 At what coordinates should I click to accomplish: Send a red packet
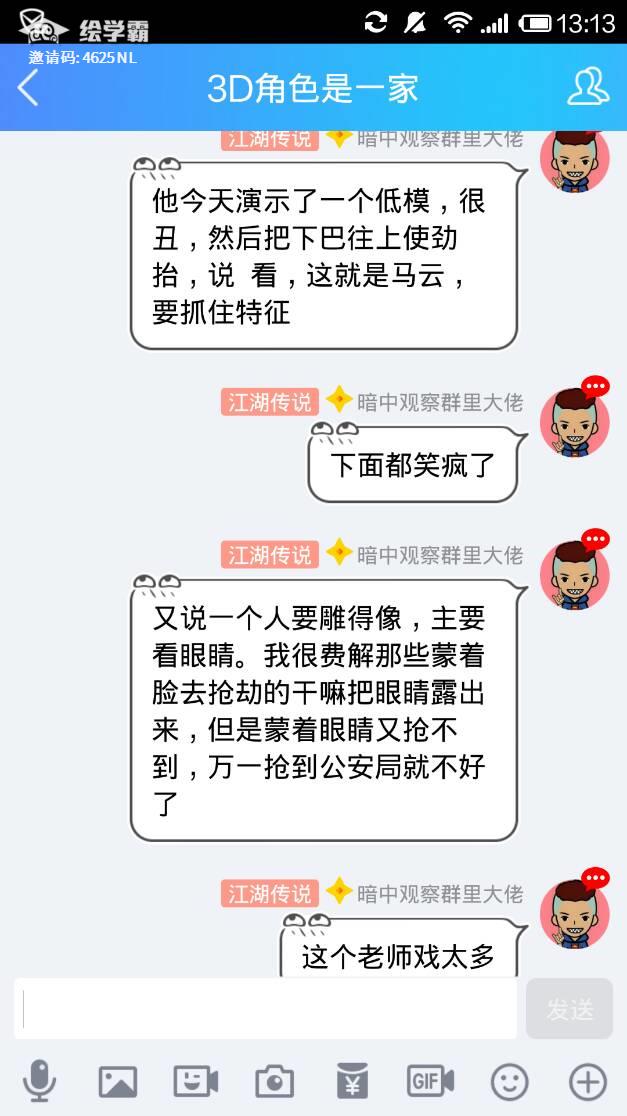pos(352,1081)
